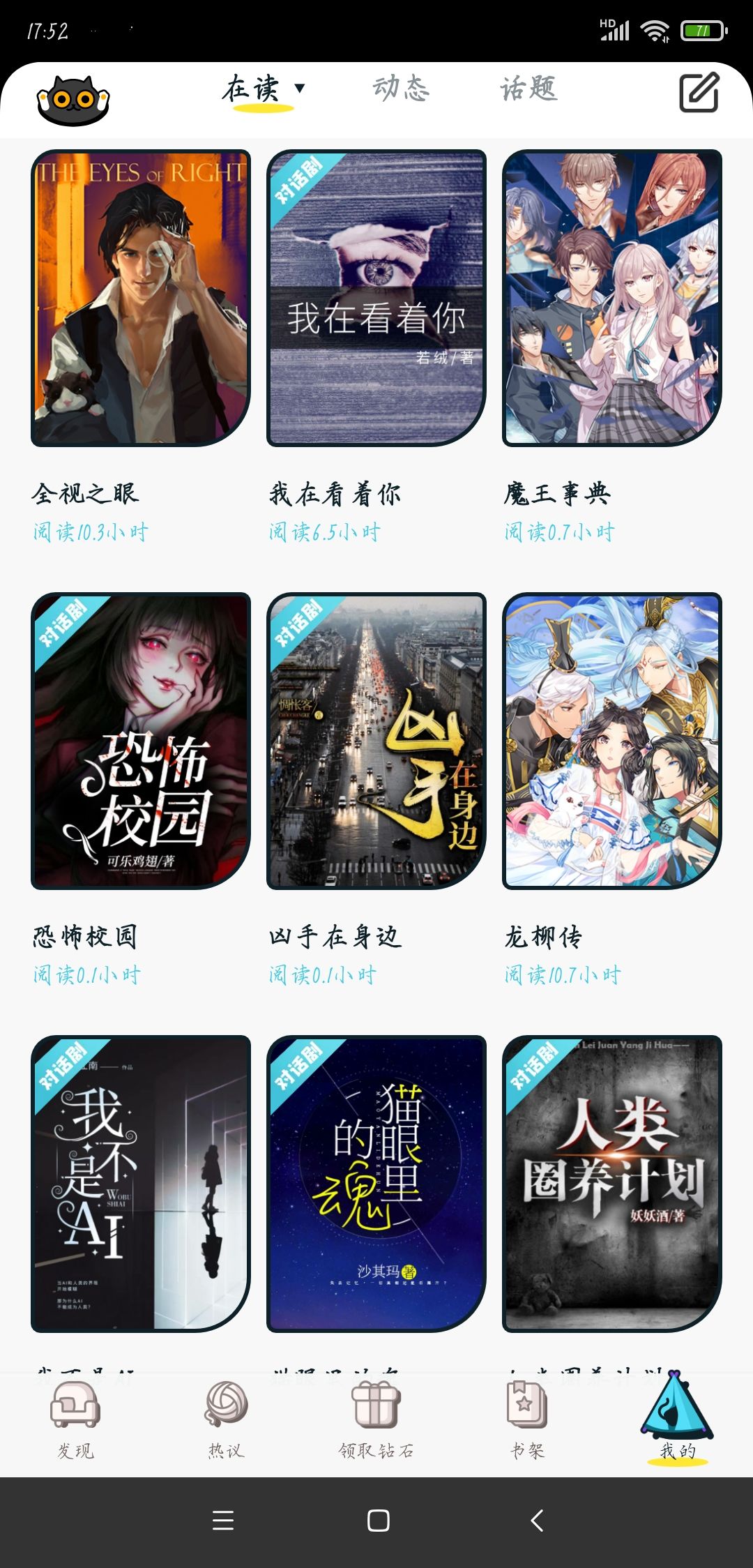Viewport: 753px width, 1568px height.
Task: Open 领取钻石 to claim diamonds
Action: (376, 1419)
